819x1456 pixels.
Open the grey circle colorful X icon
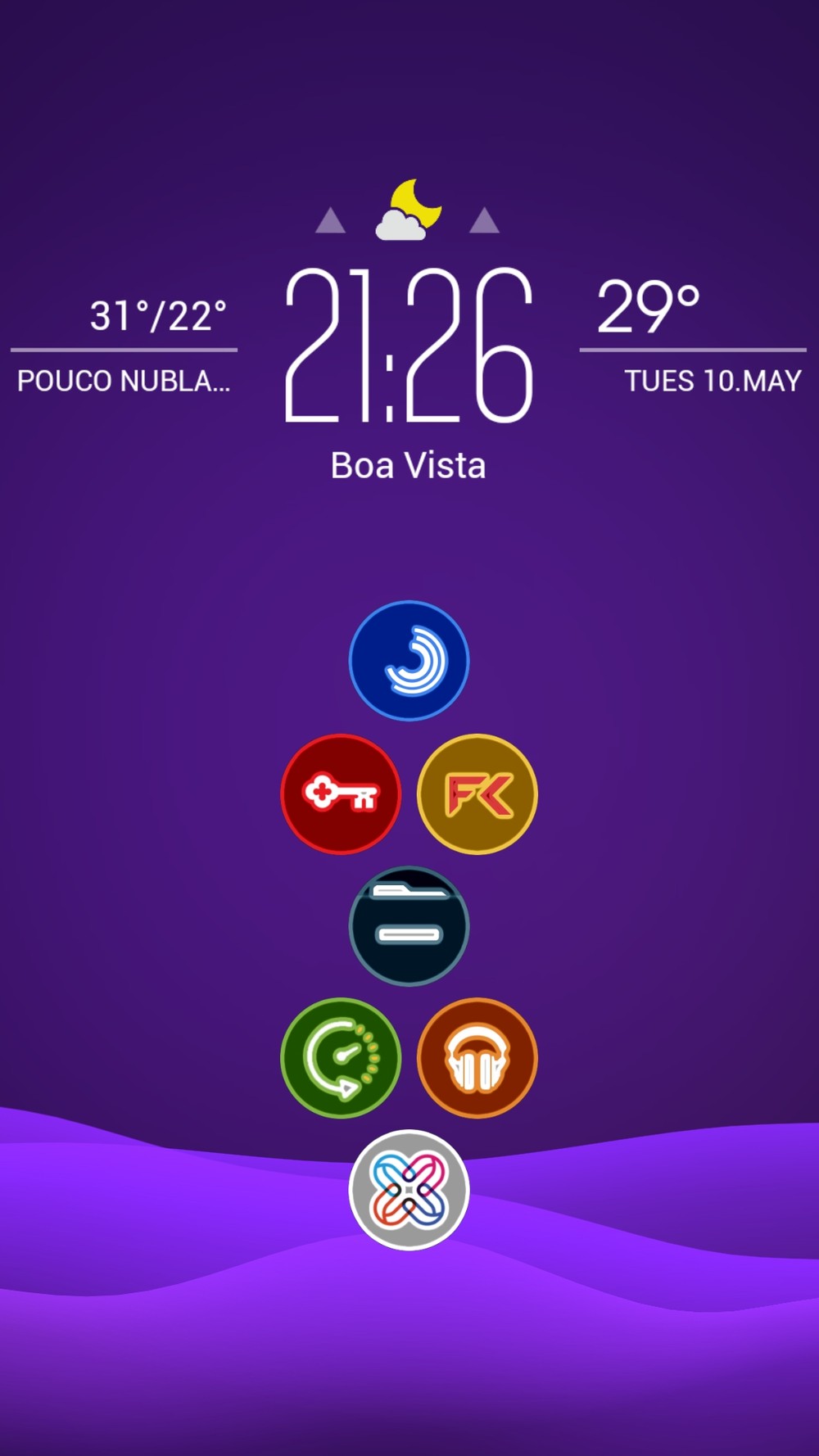pyautogui.click(x=409, y=1190)
